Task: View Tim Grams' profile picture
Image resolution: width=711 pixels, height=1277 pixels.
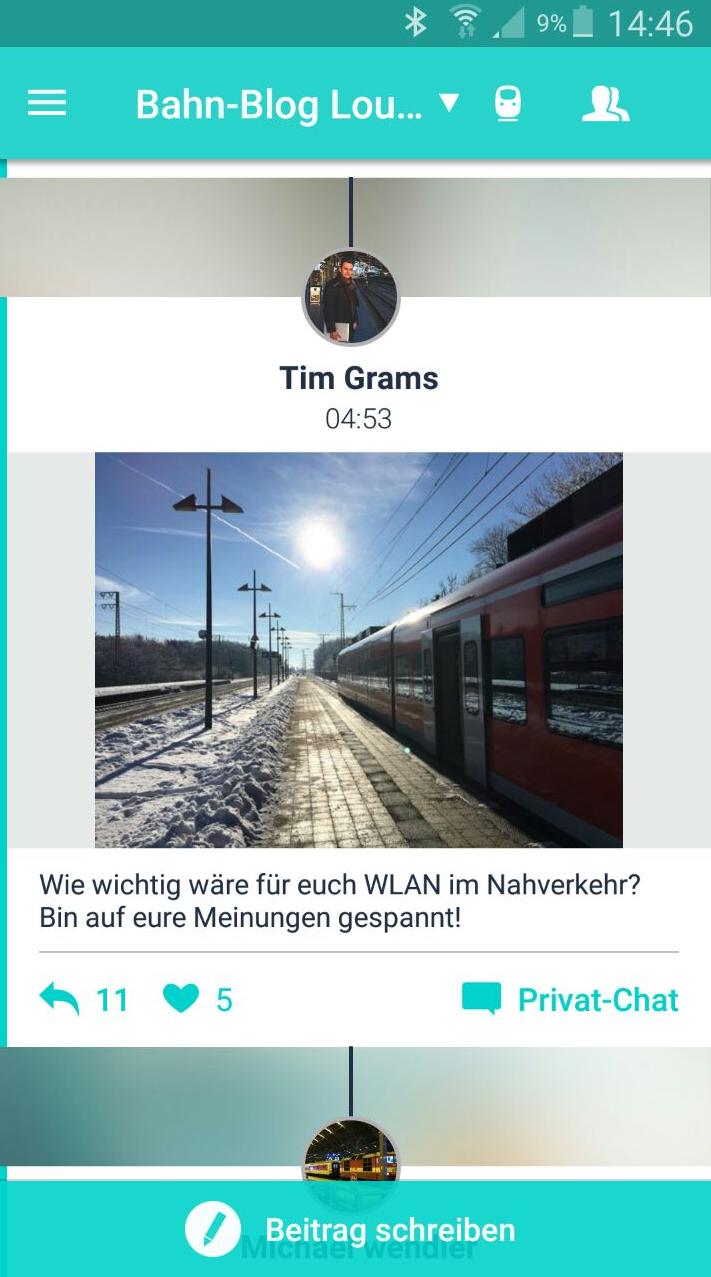Action: [x=351, y=297]
